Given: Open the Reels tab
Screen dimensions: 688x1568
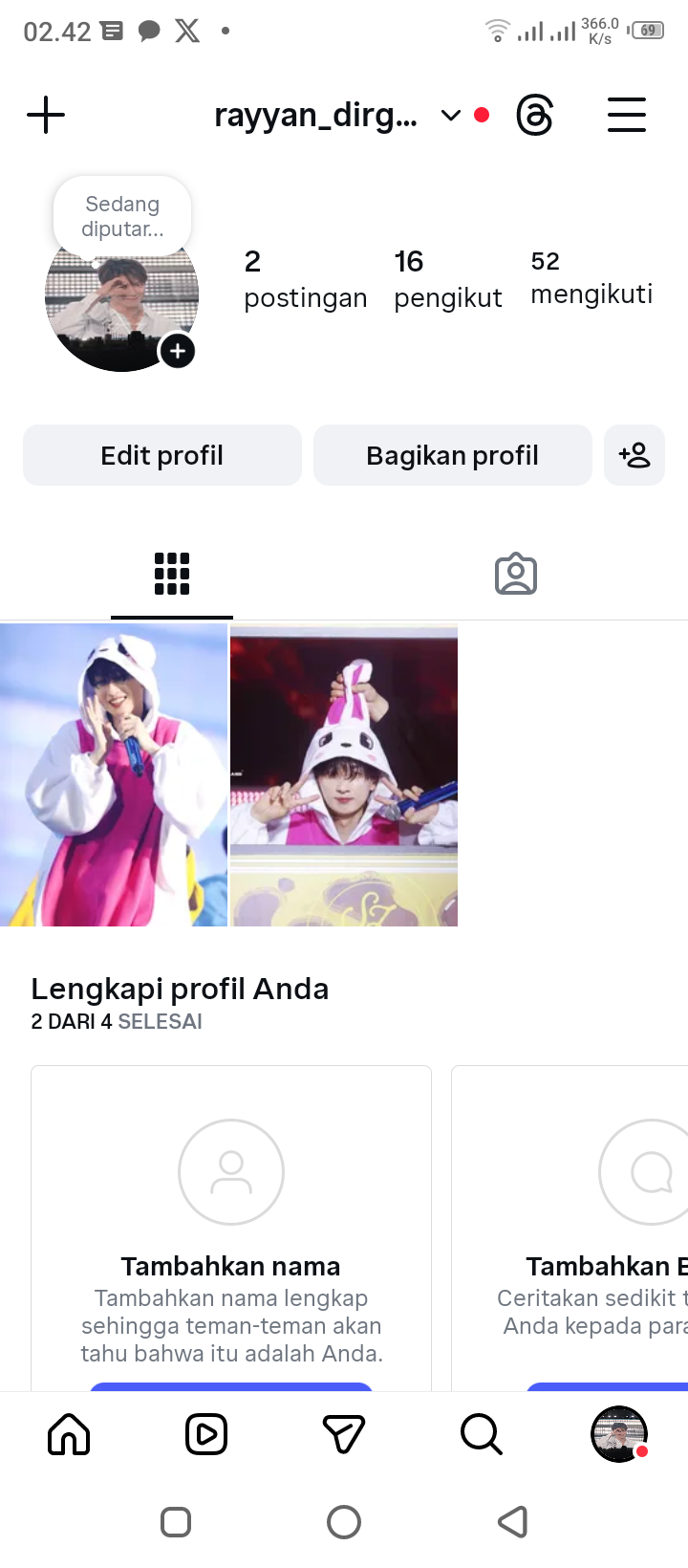Looking at the screenshot, I should (x=206, y=1434).
